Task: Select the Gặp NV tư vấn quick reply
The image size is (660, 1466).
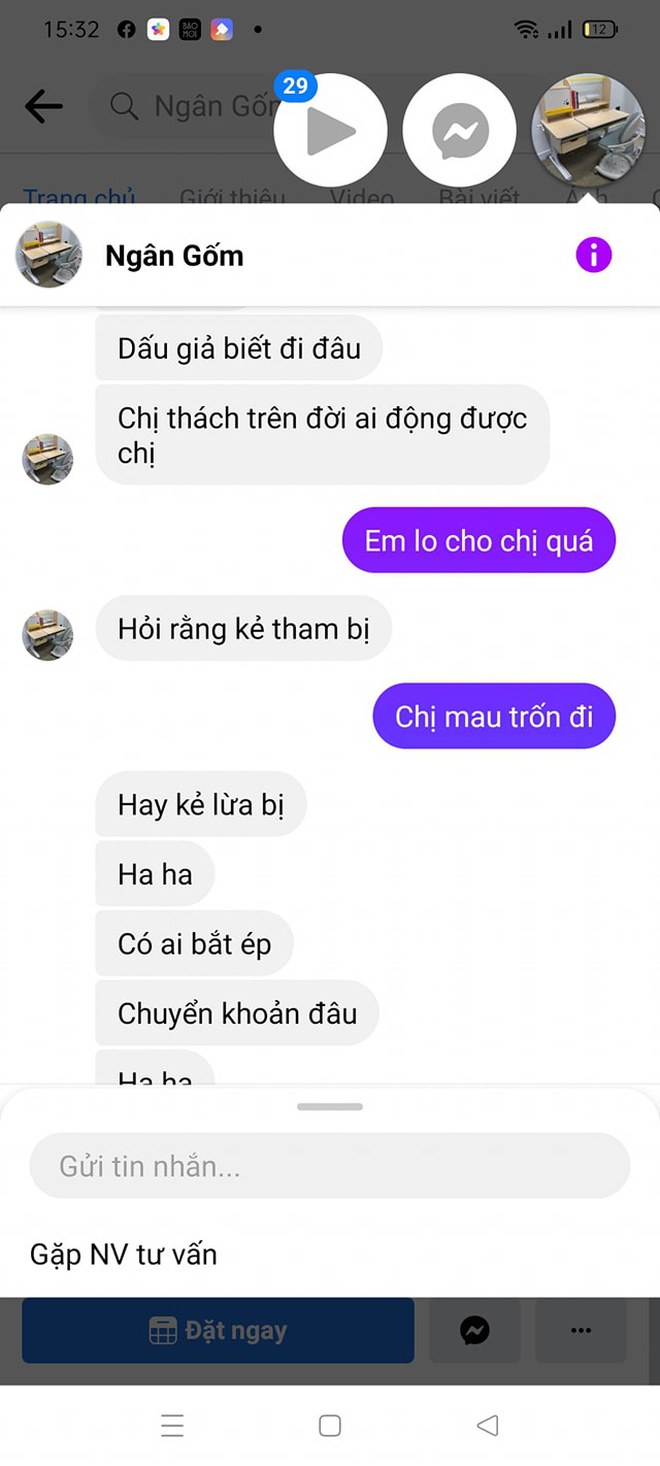Action: (124, 1254)
